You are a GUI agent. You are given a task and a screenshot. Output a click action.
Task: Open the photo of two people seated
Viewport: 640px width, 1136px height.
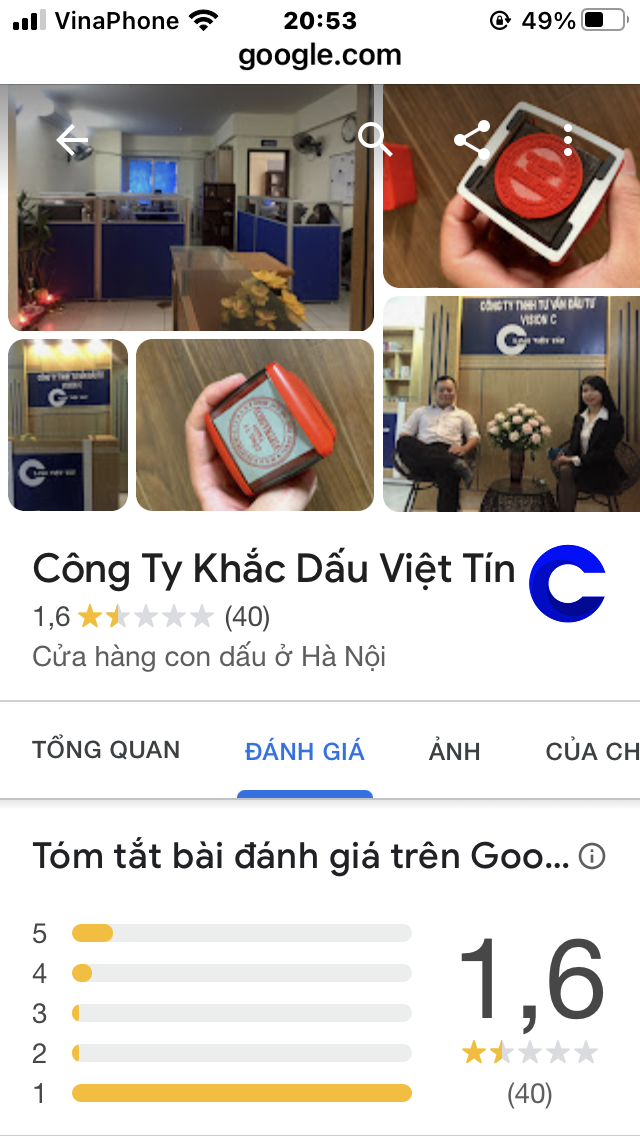[512, 403]
